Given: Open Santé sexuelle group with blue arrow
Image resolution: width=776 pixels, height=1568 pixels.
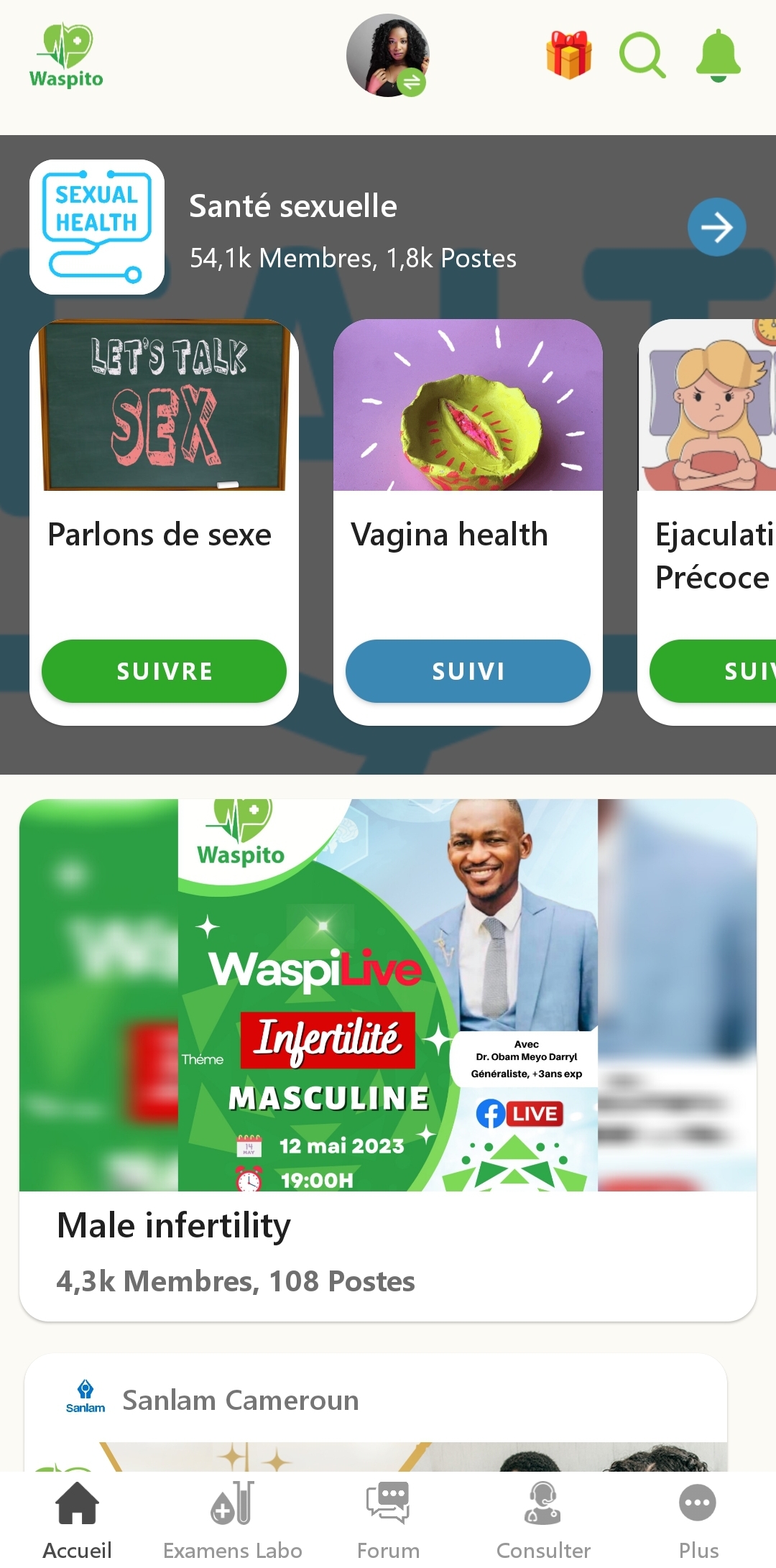Looking at the screenshot, I should (x=716, y=227).
